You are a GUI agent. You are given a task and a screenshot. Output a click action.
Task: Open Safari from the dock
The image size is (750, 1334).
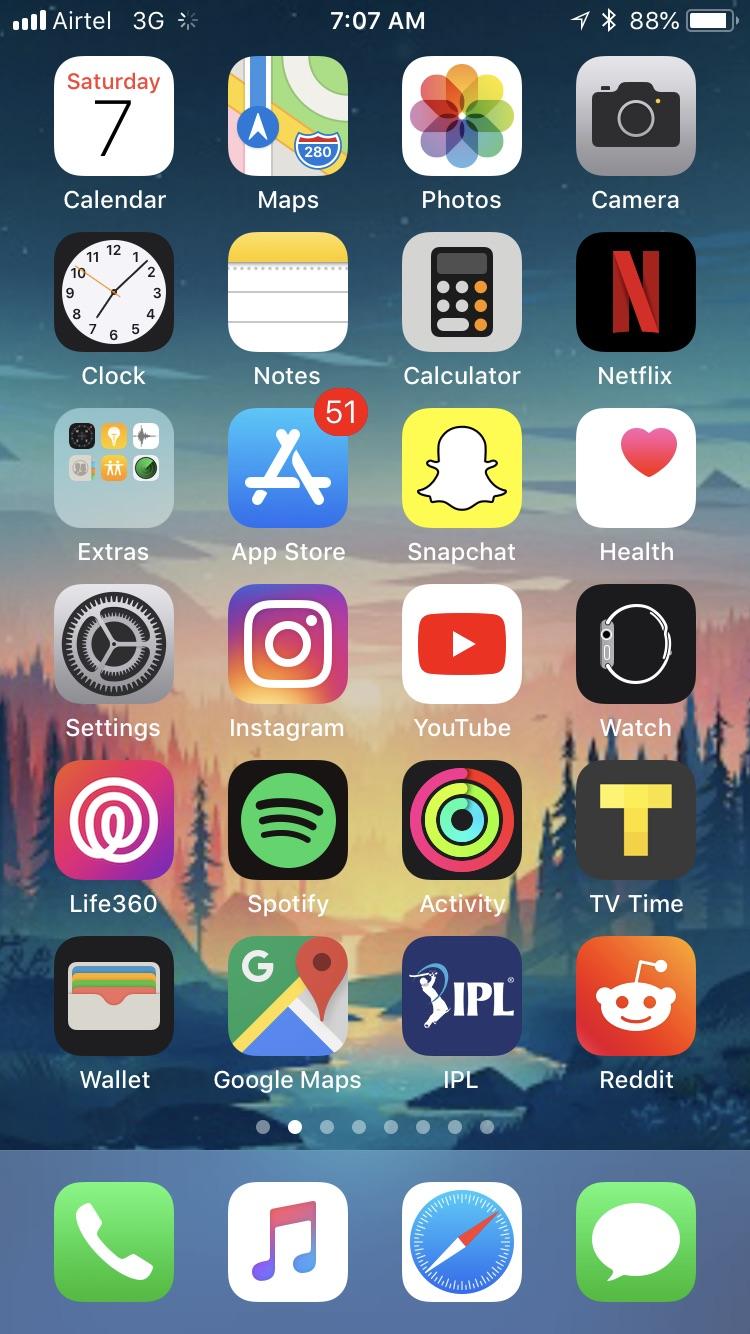coord(461,1242)
